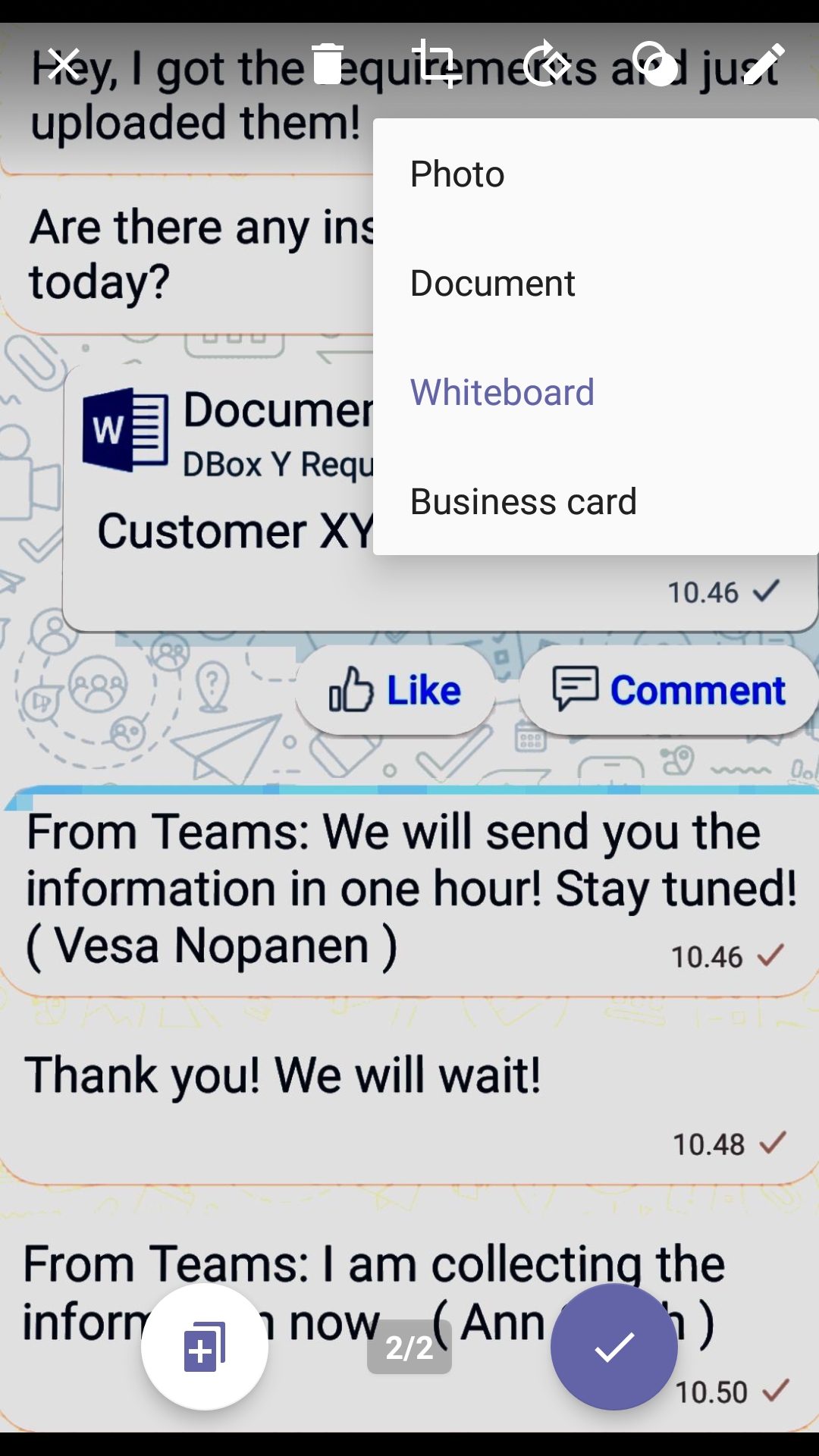Image resolution: width=819 pixels, height=1456 pixels.
Task: Select Business card scan type
Action: pos(523,502)
